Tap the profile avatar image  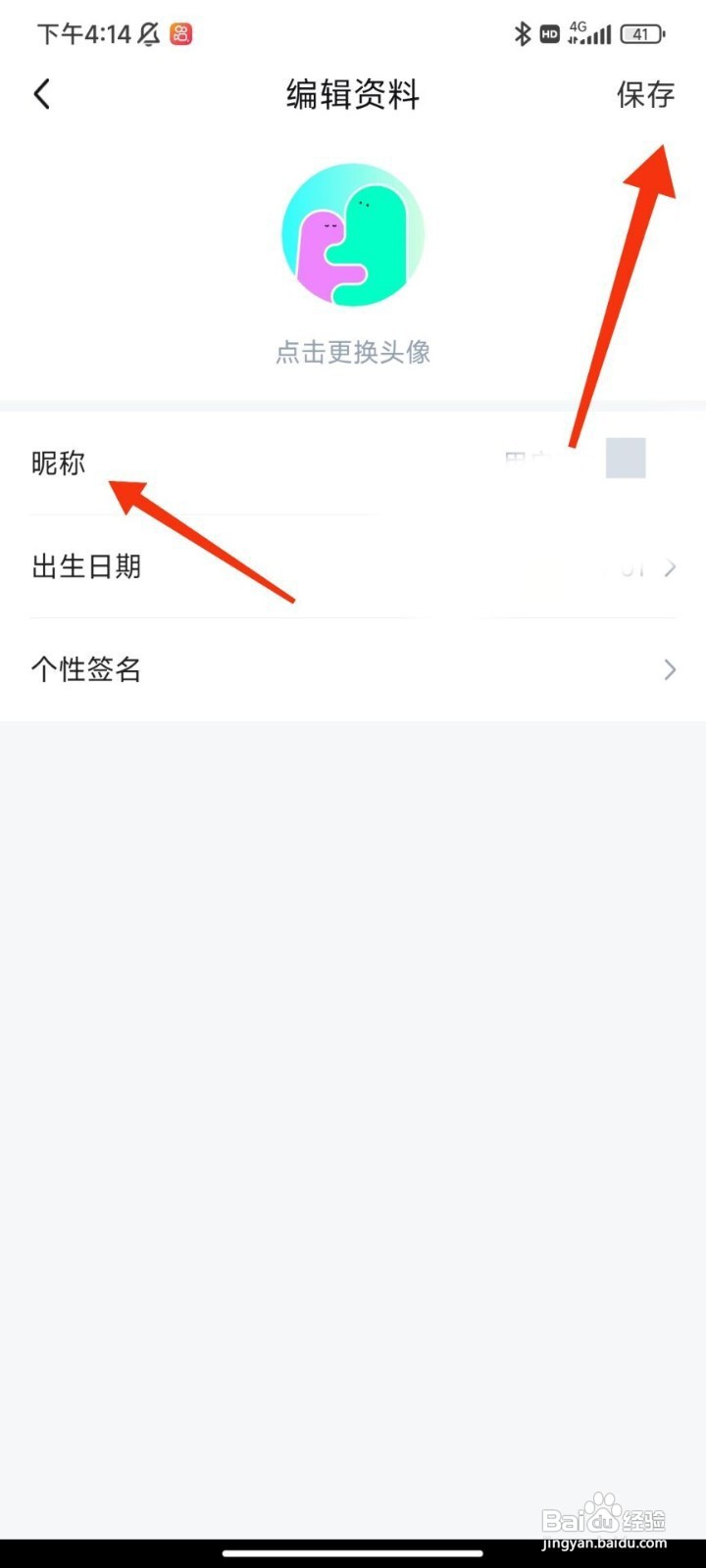tap(353, 235)
